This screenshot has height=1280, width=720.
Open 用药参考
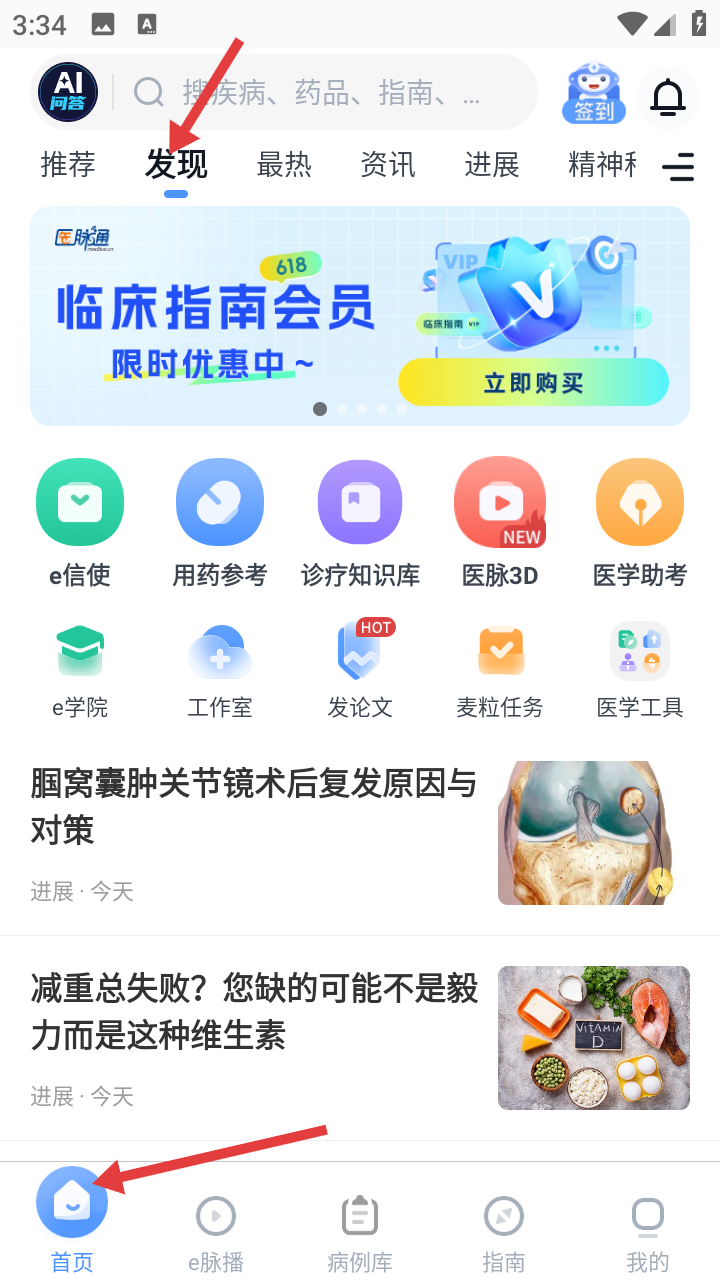pos(220,522)
